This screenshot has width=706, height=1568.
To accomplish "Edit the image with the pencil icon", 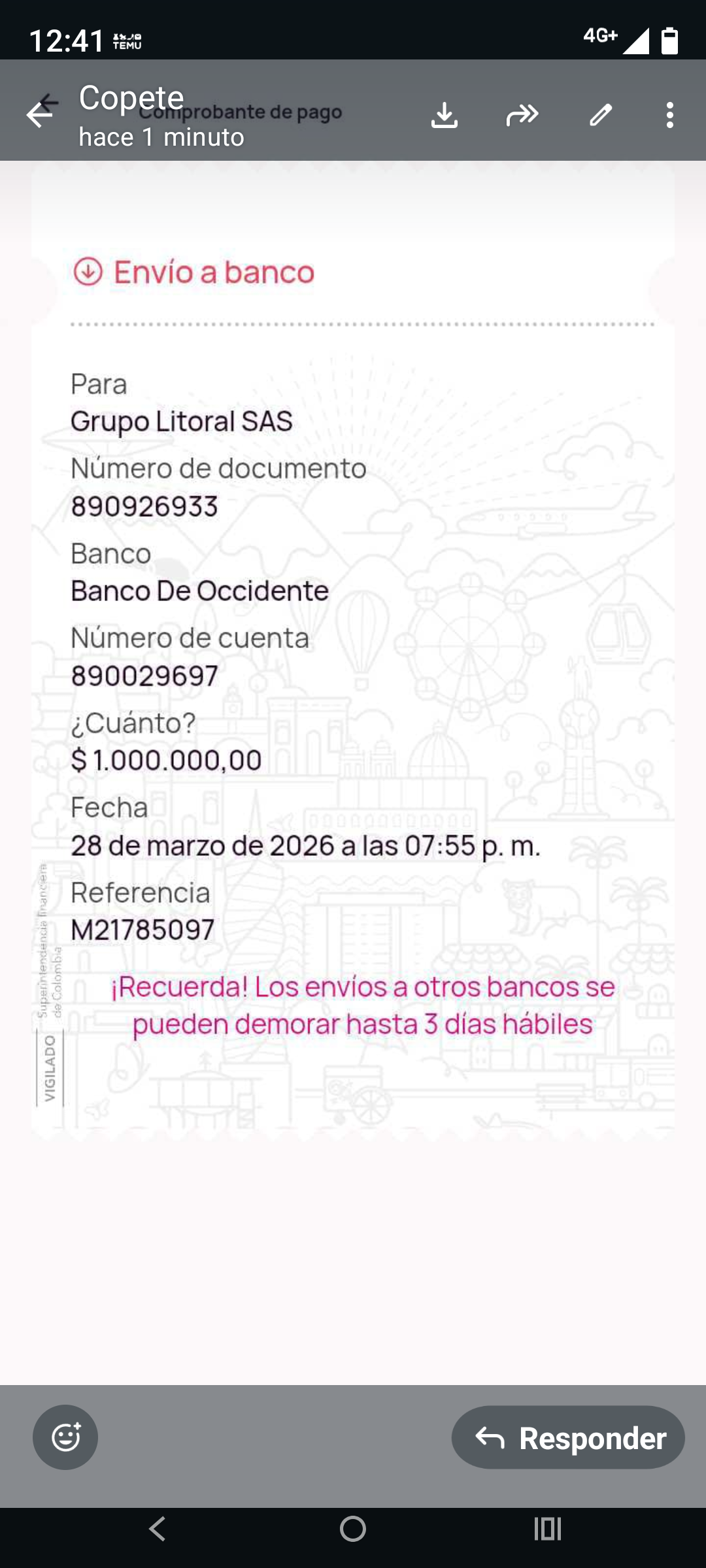I will [601, 115].
